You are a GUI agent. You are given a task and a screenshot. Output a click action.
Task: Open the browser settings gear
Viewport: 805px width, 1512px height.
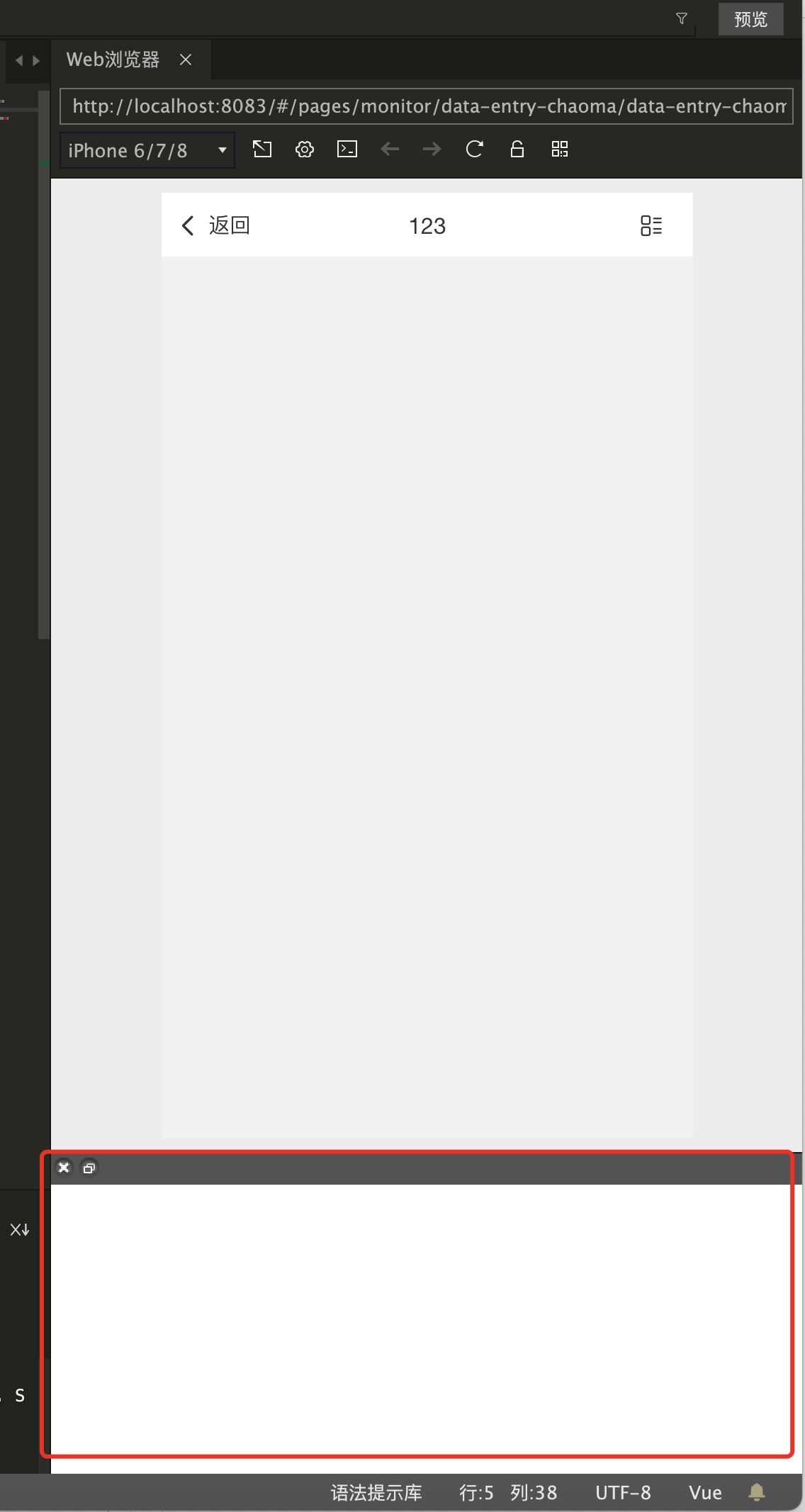coord(305,149)
